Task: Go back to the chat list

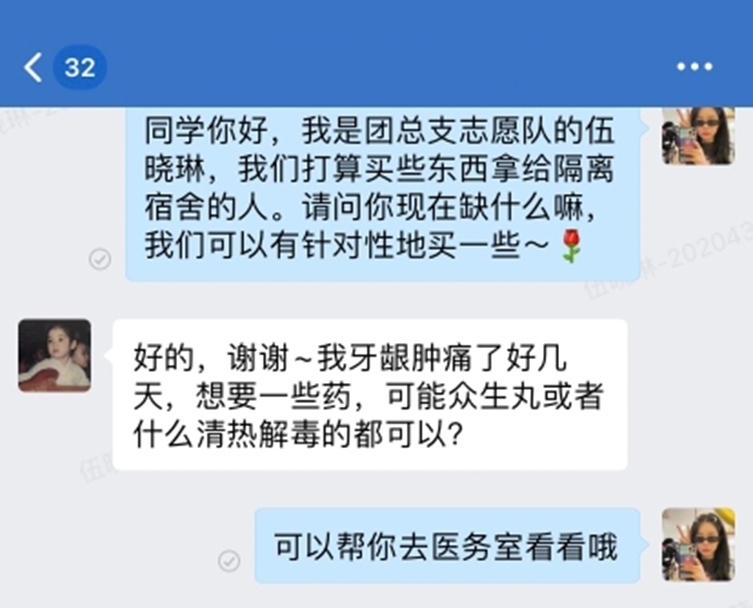Action: point(34,67)
